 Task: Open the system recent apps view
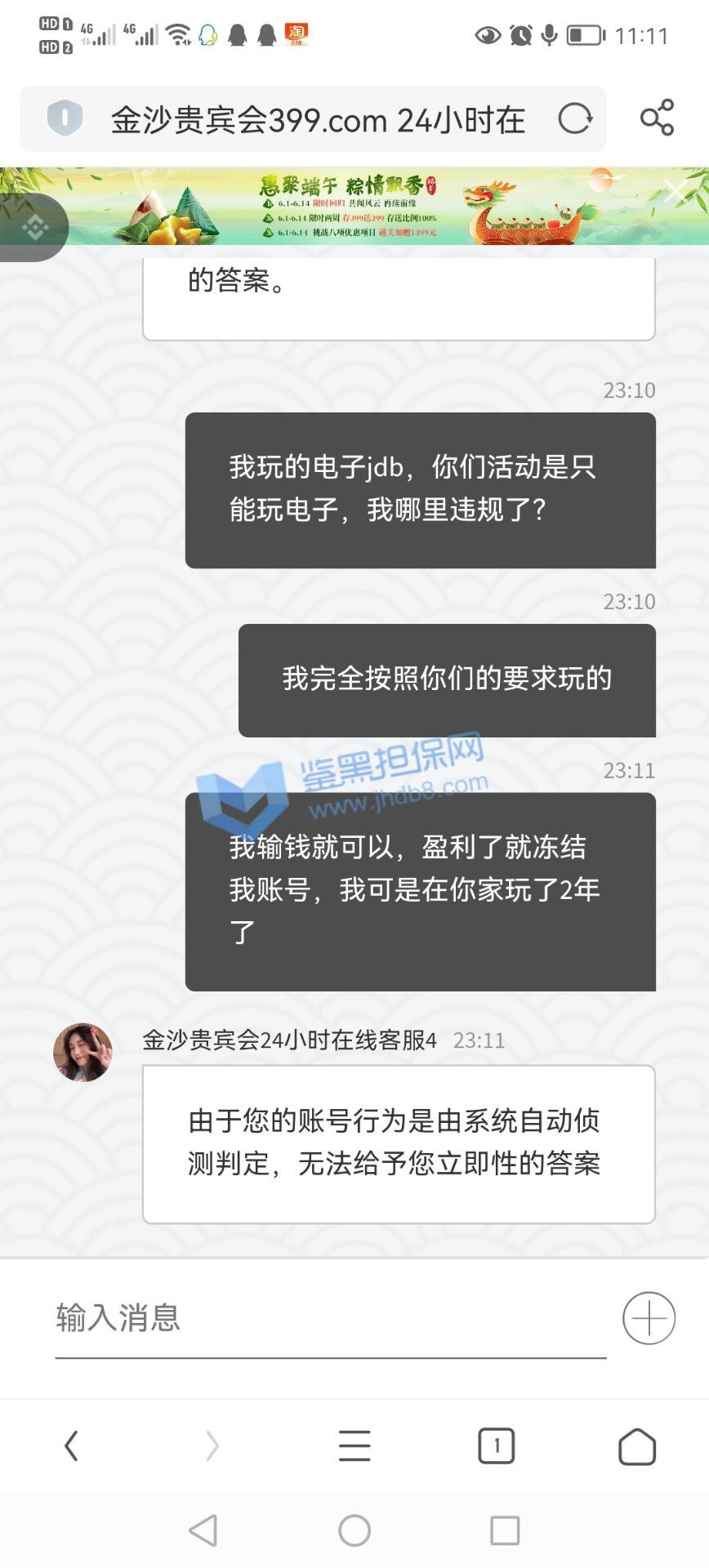coord(505,1530)
